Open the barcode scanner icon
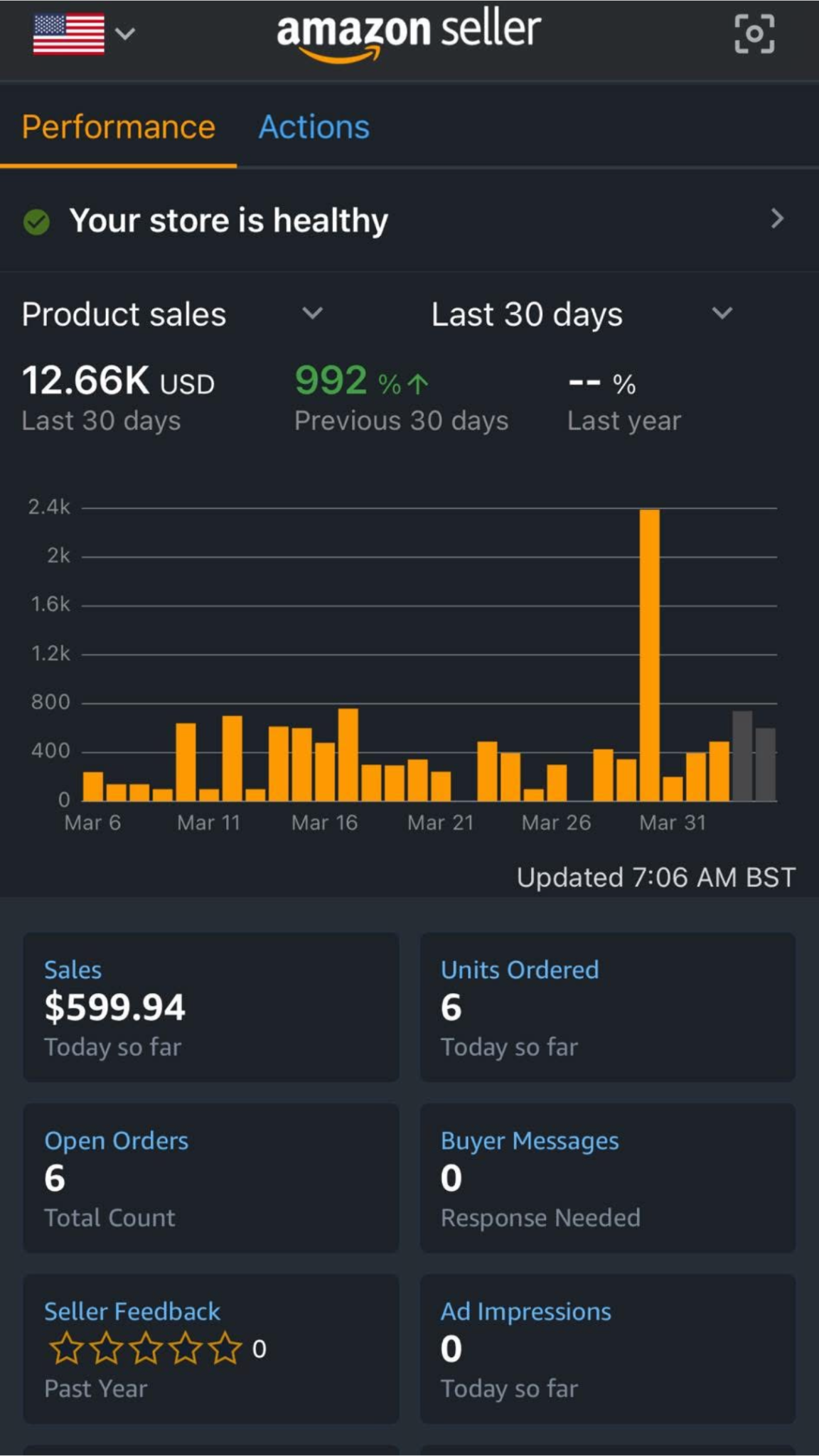Image resolution: width=819 pixels, height=1456 pixels. pyautogui.click(x=754, y=34)
